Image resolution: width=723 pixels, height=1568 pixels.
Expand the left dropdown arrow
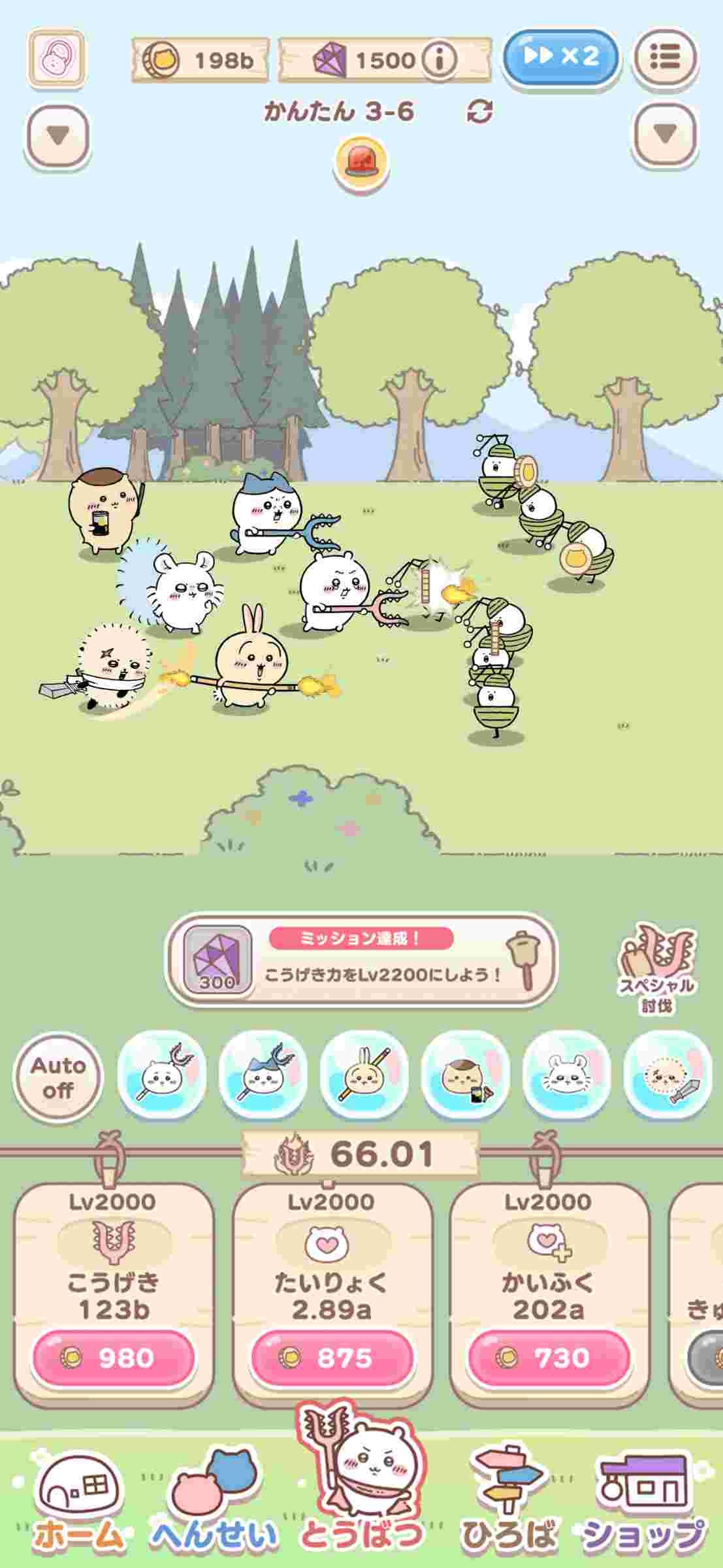click(x=58, y=135)
